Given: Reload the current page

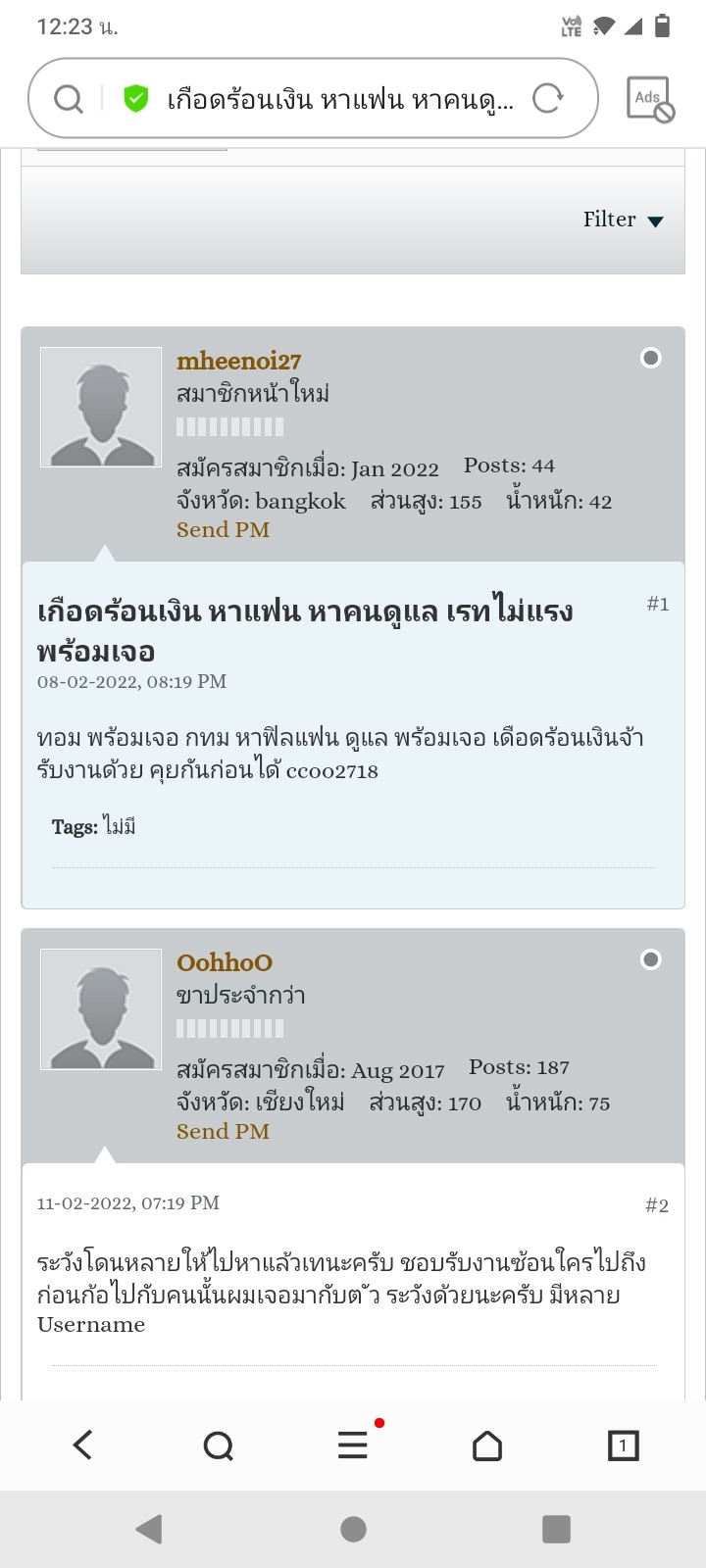Looking at the screenshot, I should (x=548, y=98).
